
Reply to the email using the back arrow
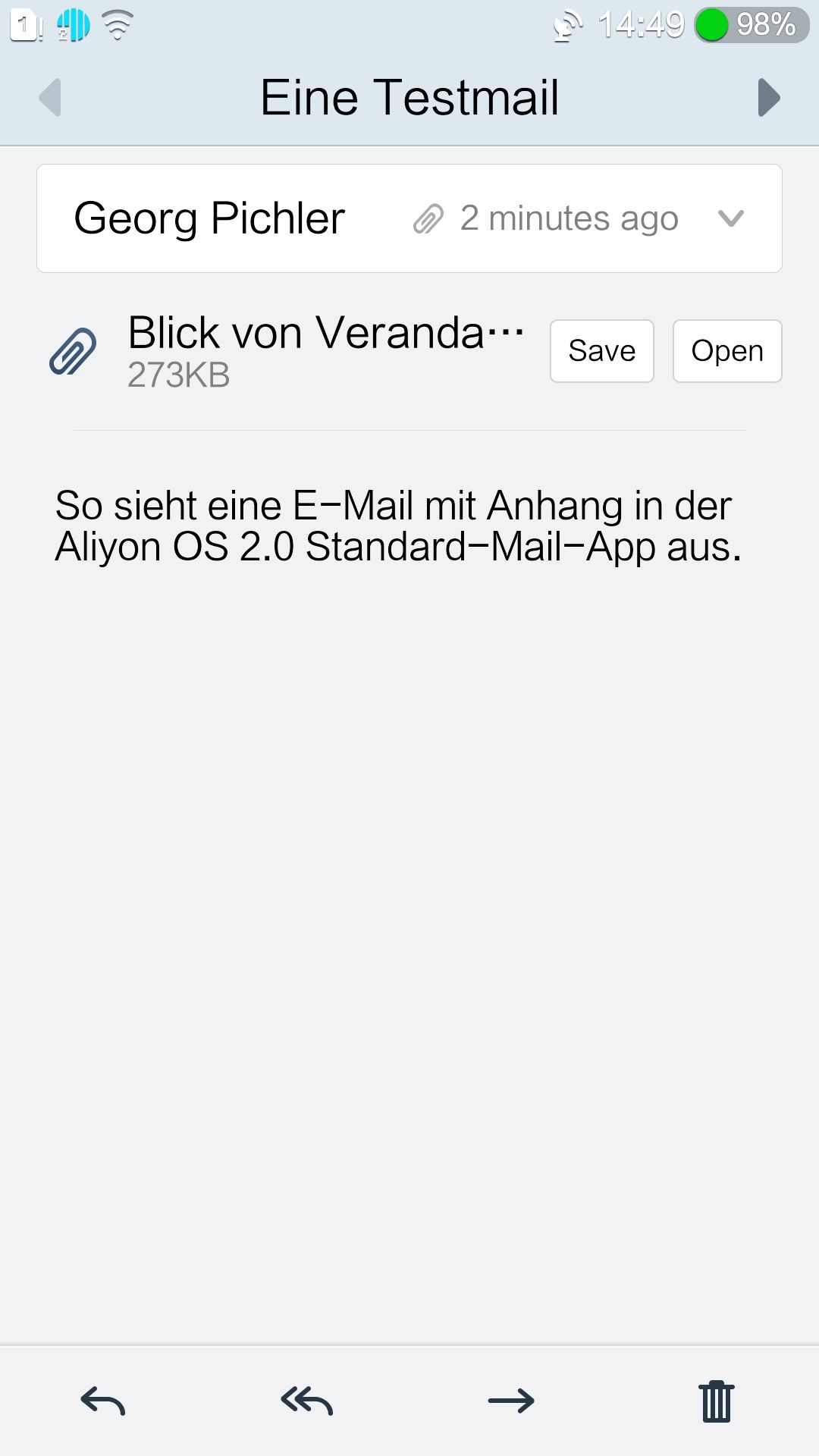coord(104,1401)
